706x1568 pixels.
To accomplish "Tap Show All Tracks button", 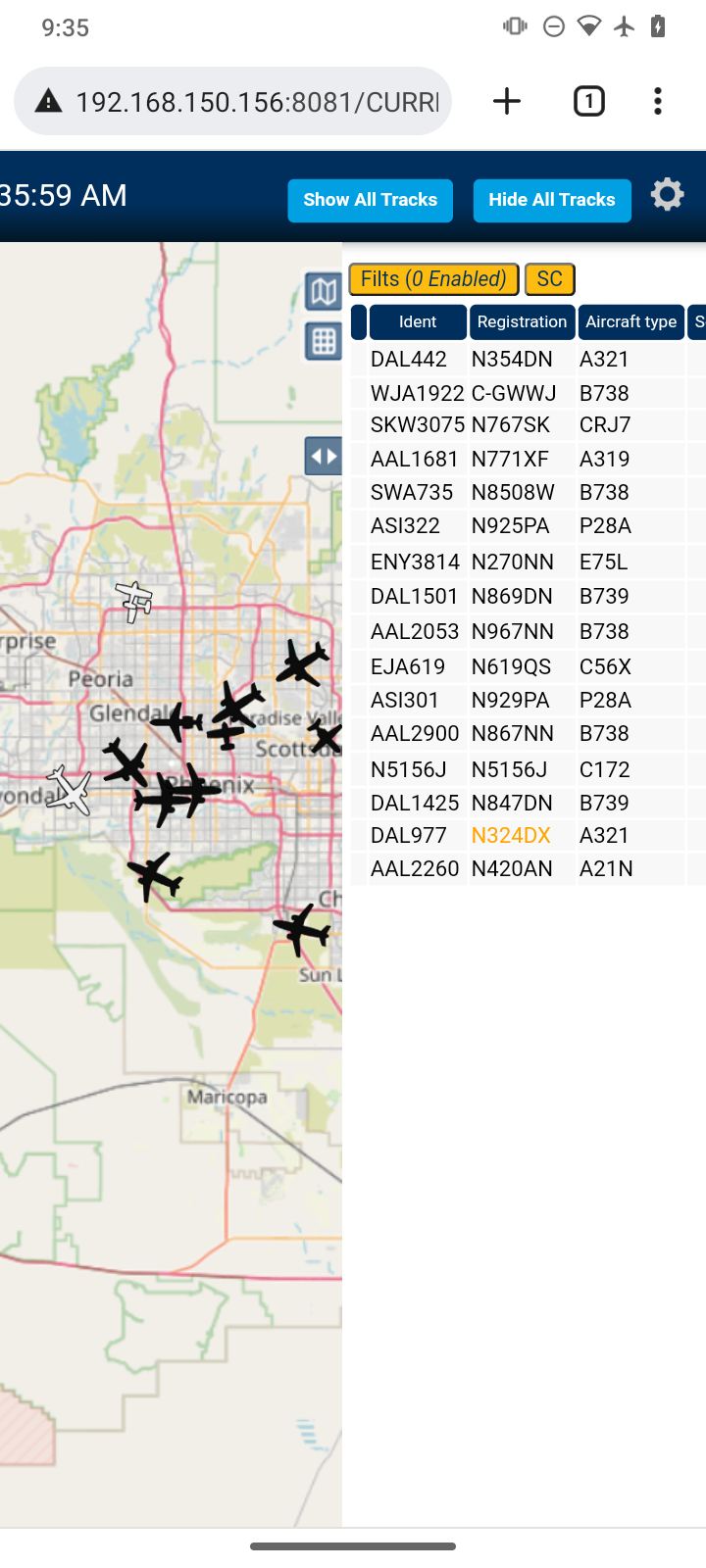I will (370, 200).
